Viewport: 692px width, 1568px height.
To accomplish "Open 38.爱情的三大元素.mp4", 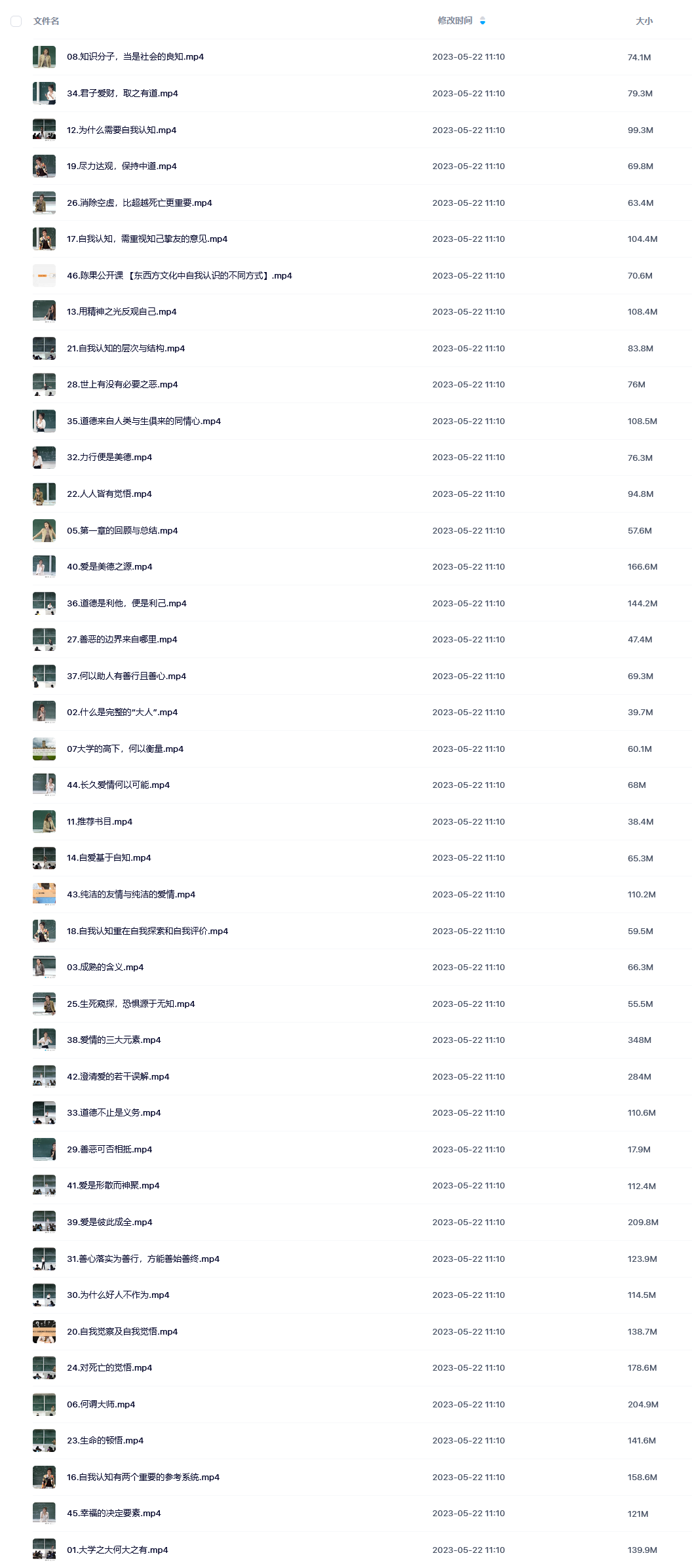I will pos(113,1040).
